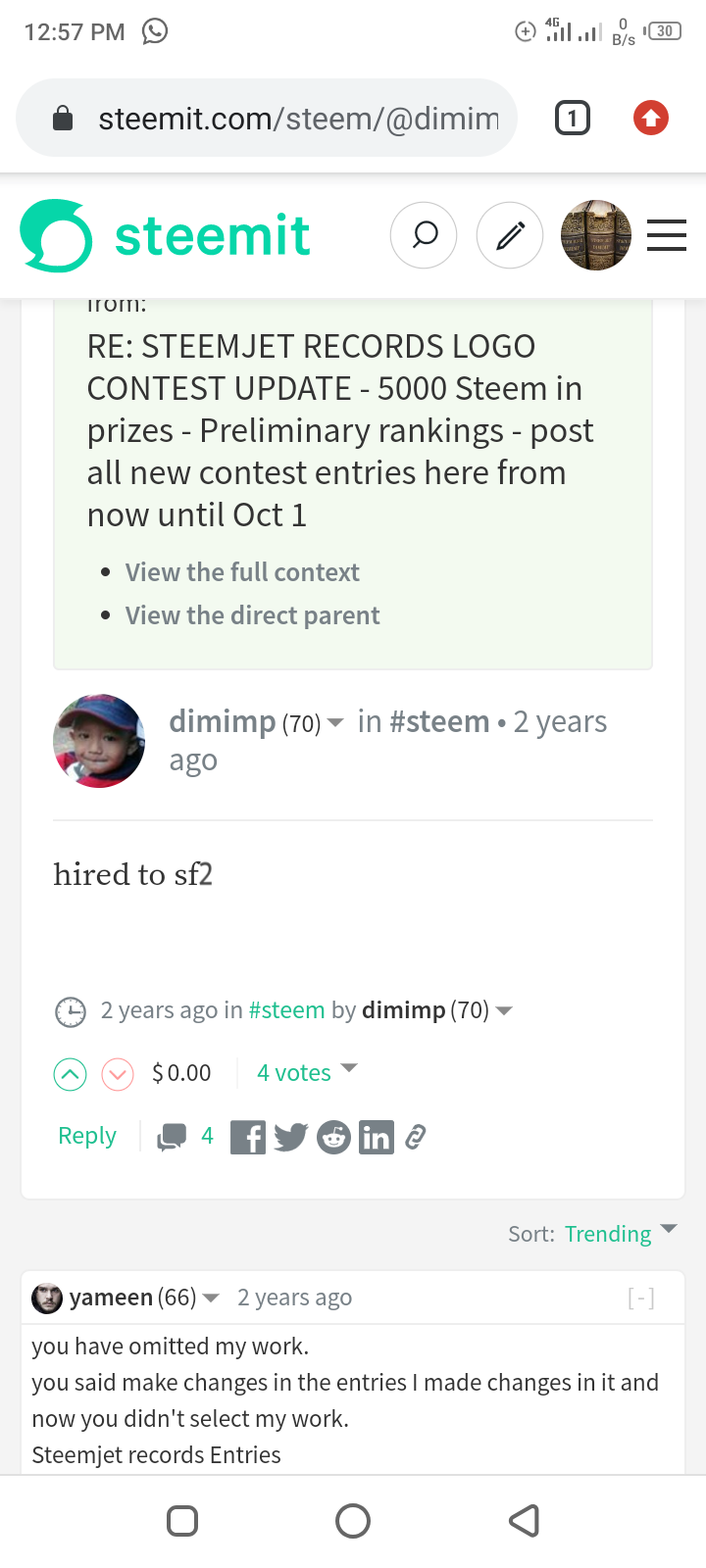Expand the 4 votes dropdown
The width and height of the screenshot is (706, 1568).
click(307, 1073)
